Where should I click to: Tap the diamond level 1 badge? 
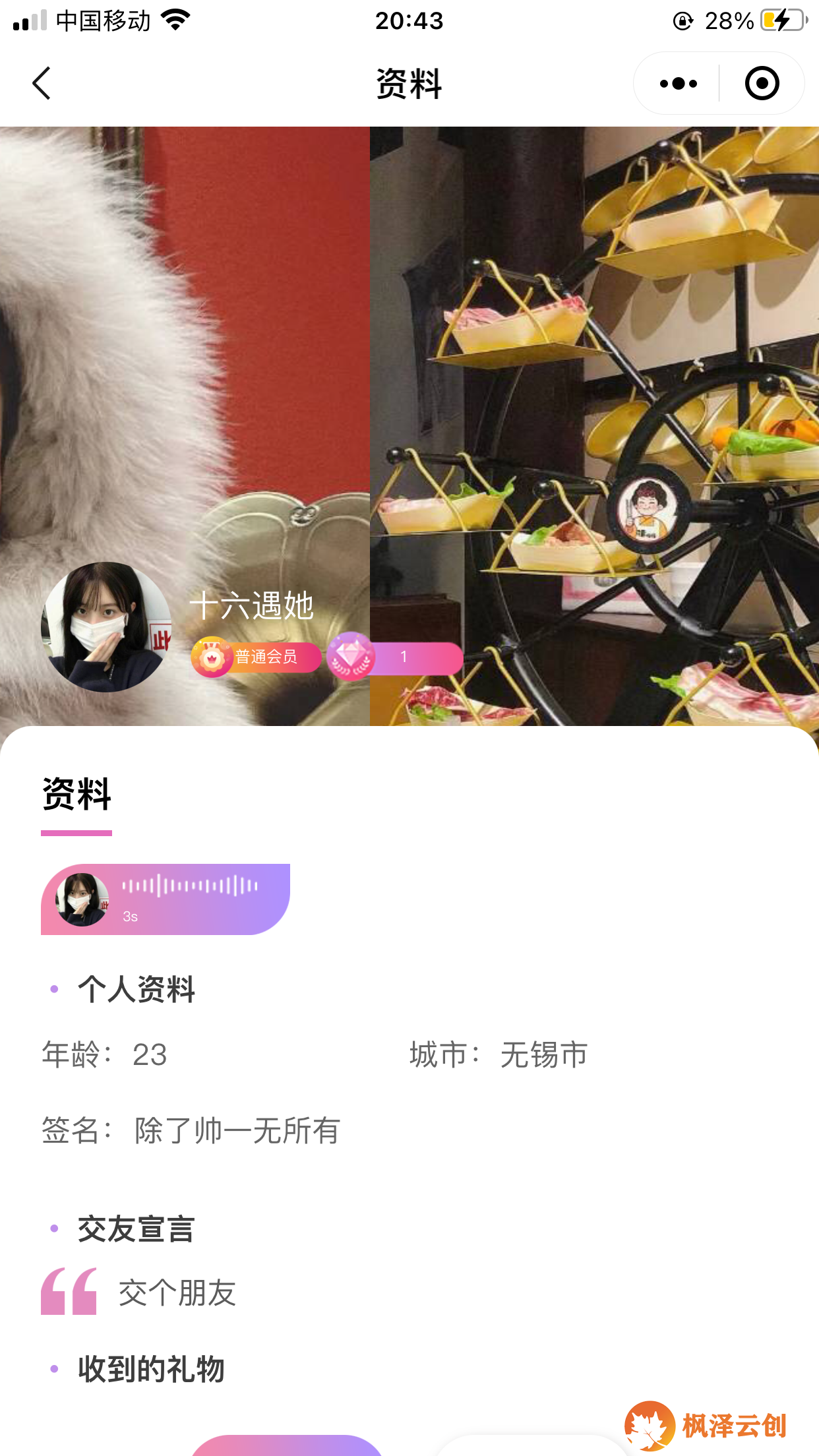coord(394,657)
